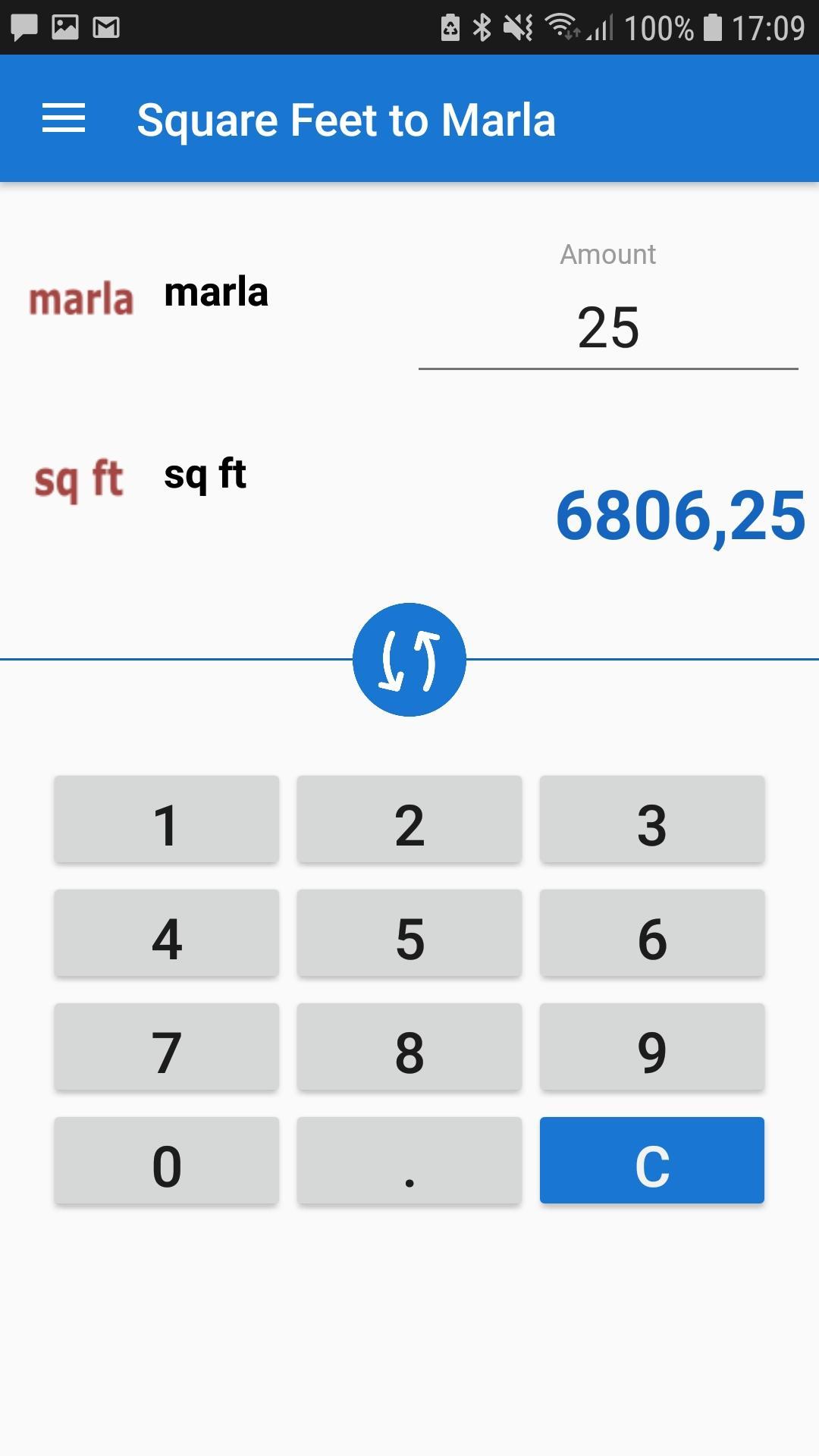The height and width of the screenshot is (1456, 819).
Task: Enter digit 5 on keypad
Action: (x=409, y=933)
